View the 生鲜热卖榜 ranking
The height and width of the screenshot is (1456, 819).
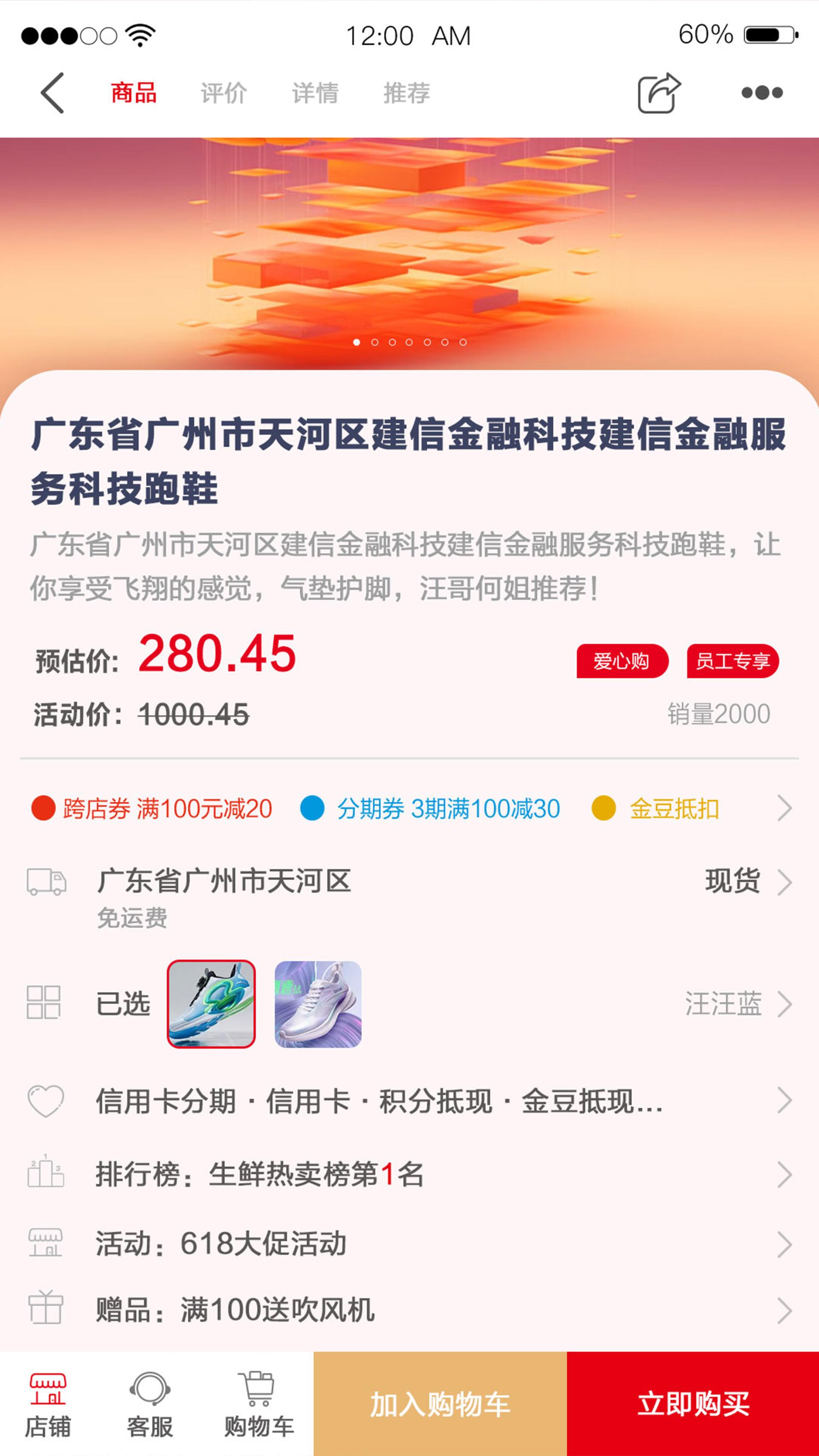tap(409, 1174)
